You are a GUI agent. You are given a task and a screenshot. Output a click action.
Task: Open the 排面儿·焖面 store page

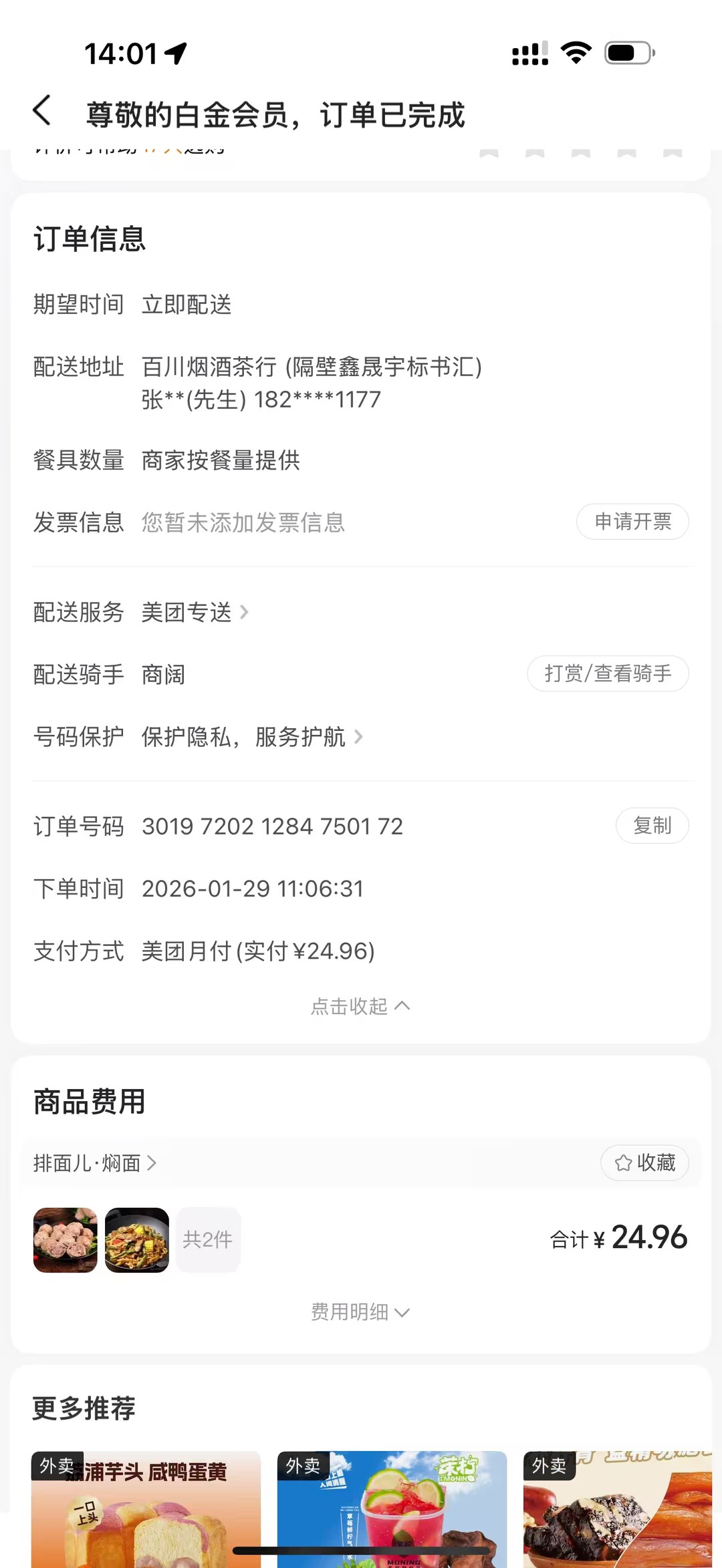[95, 1164]
